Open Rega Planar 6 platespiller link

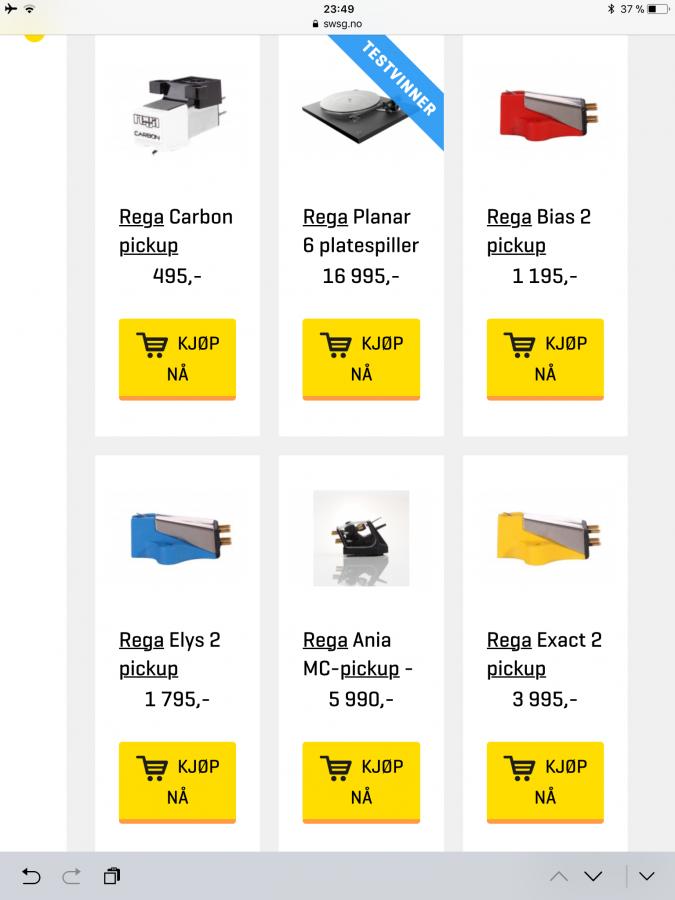click(360, 231)
